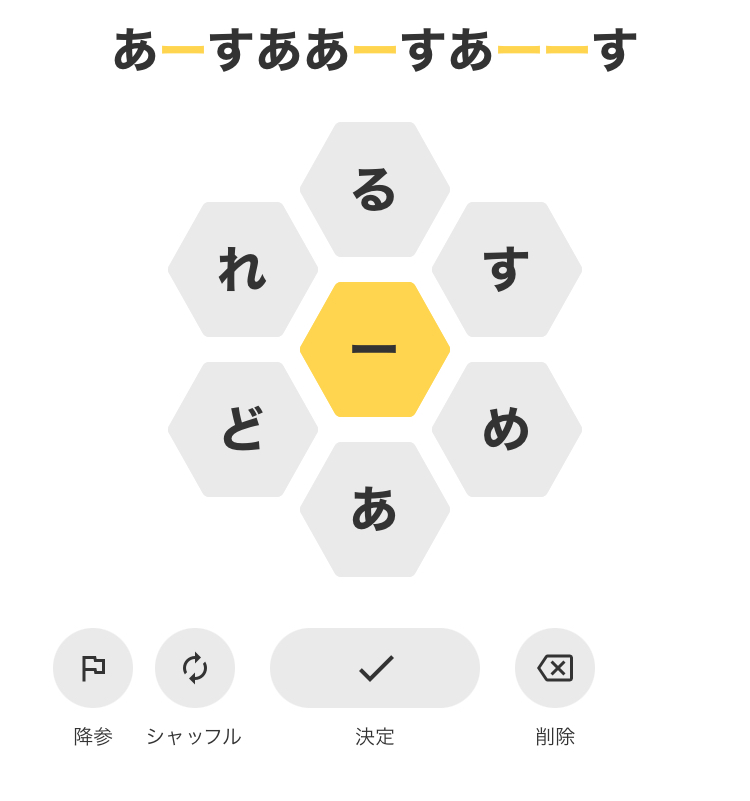Add the す hexagon letter
Screen dimensions: 750x801
coord(507,270)
